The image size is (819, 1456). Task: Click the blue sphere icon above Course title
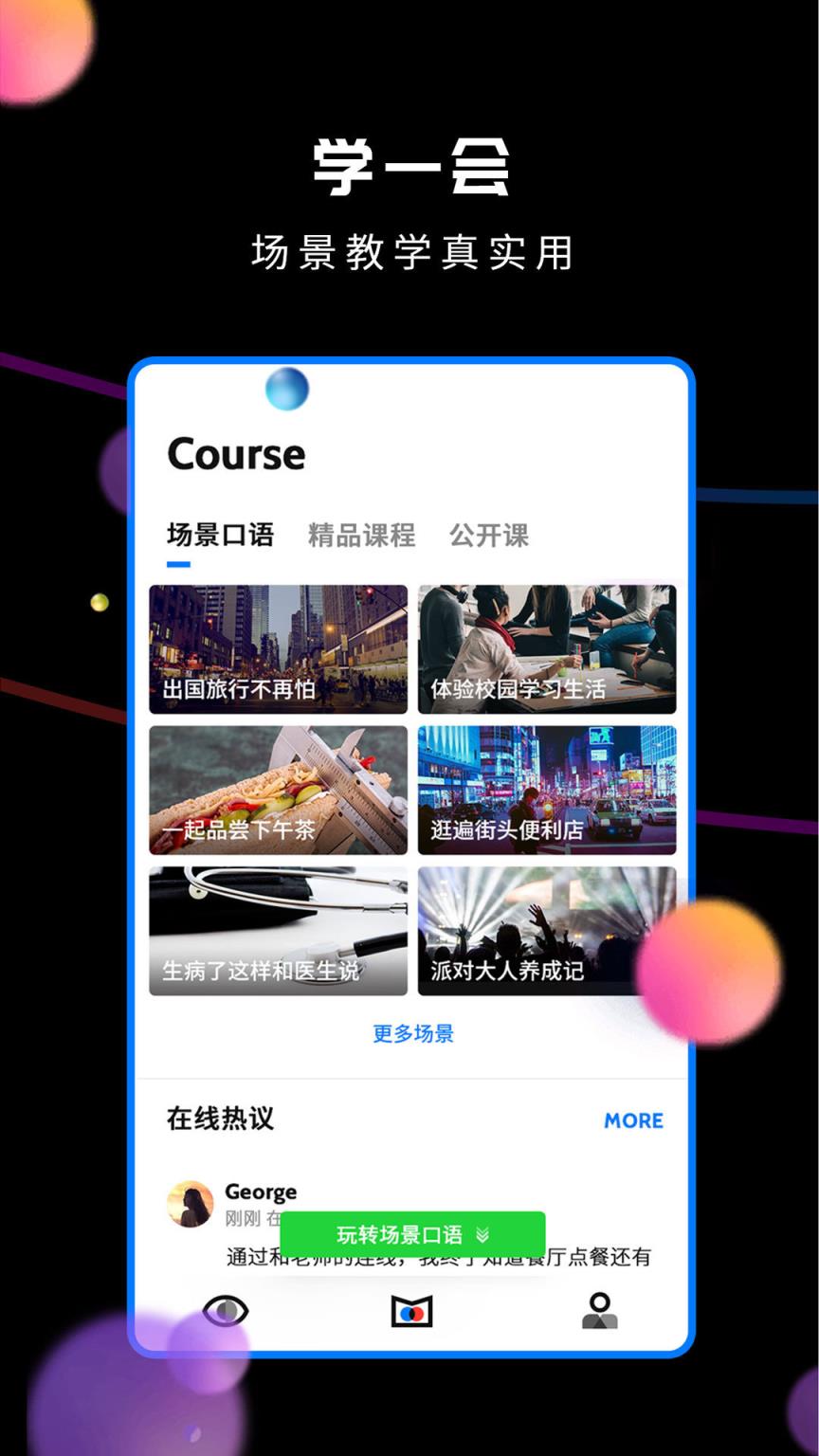pyautogui.click(x=287, y=387)
